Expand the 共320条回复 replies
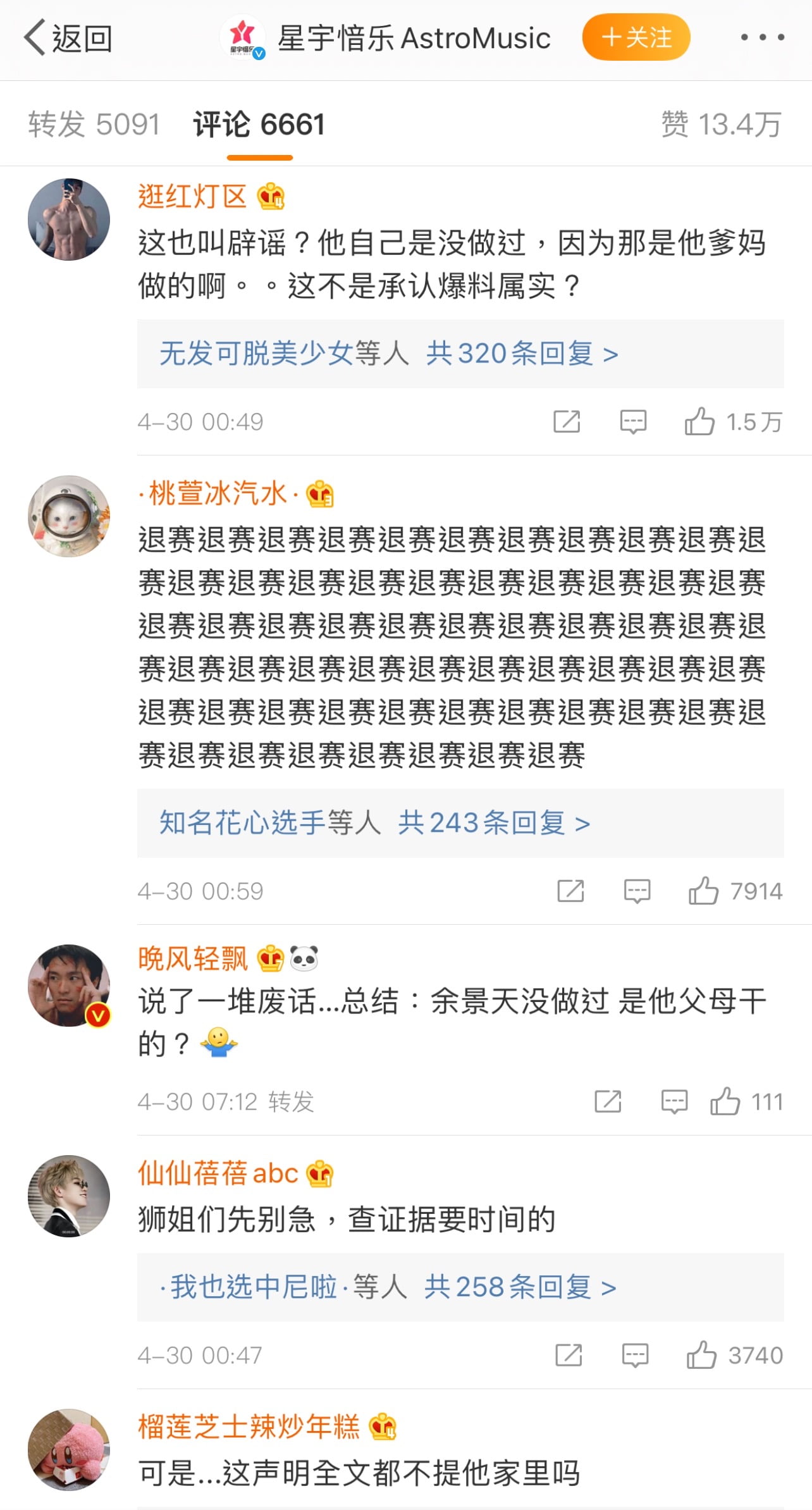The height and width of the screenshot is (1510, 812). pos(522,353)
